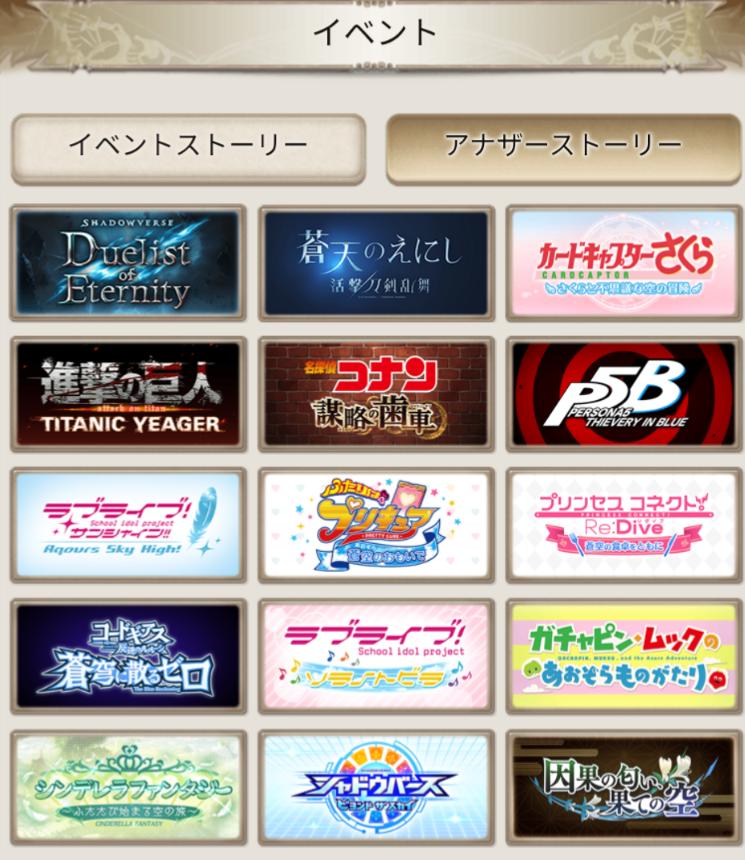This screenshot has height=860, width=745.
Task: View the 因果の匂い、果ての空 event
Action: pyautogui.click(x=623, y=786)
